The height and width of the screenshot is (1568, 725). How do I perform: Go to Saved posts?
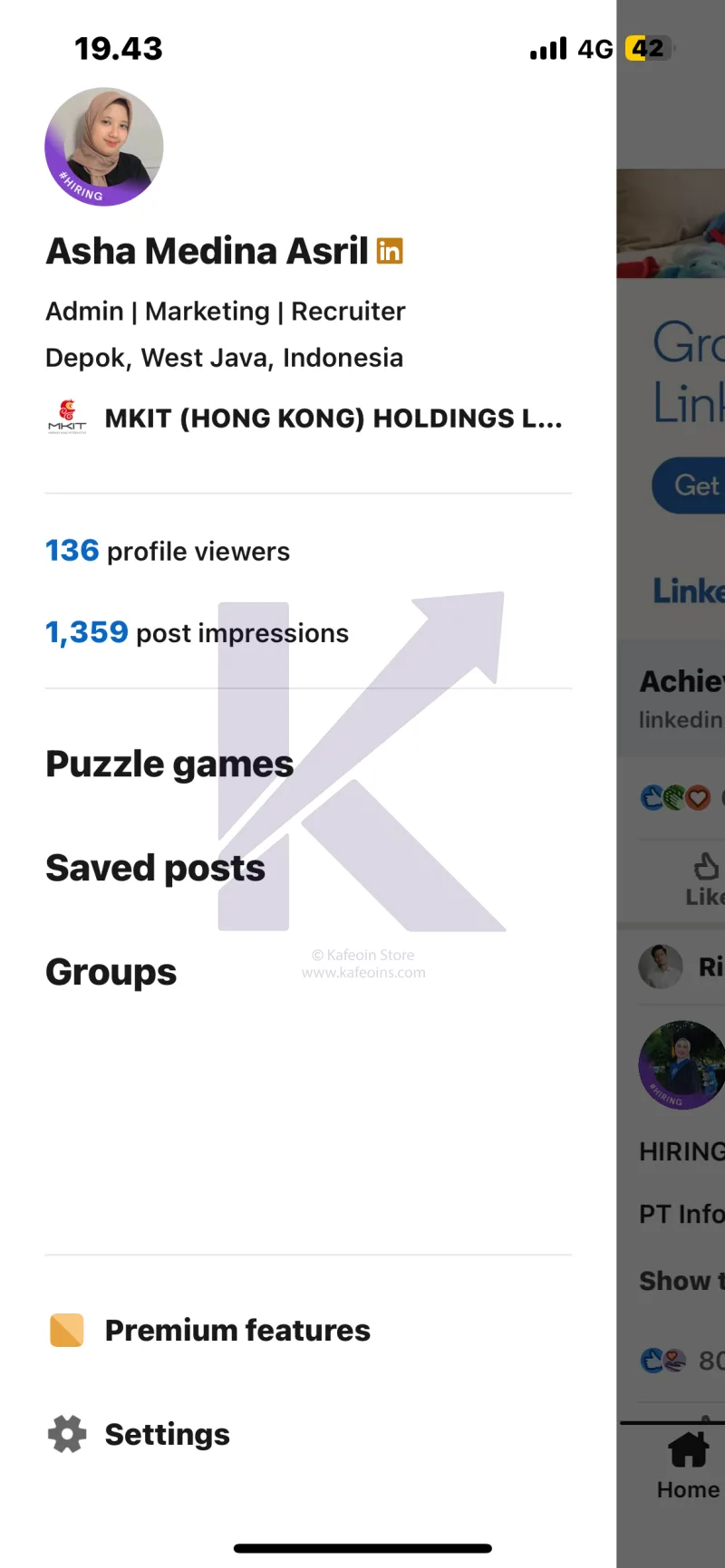[x=155, y=868]
